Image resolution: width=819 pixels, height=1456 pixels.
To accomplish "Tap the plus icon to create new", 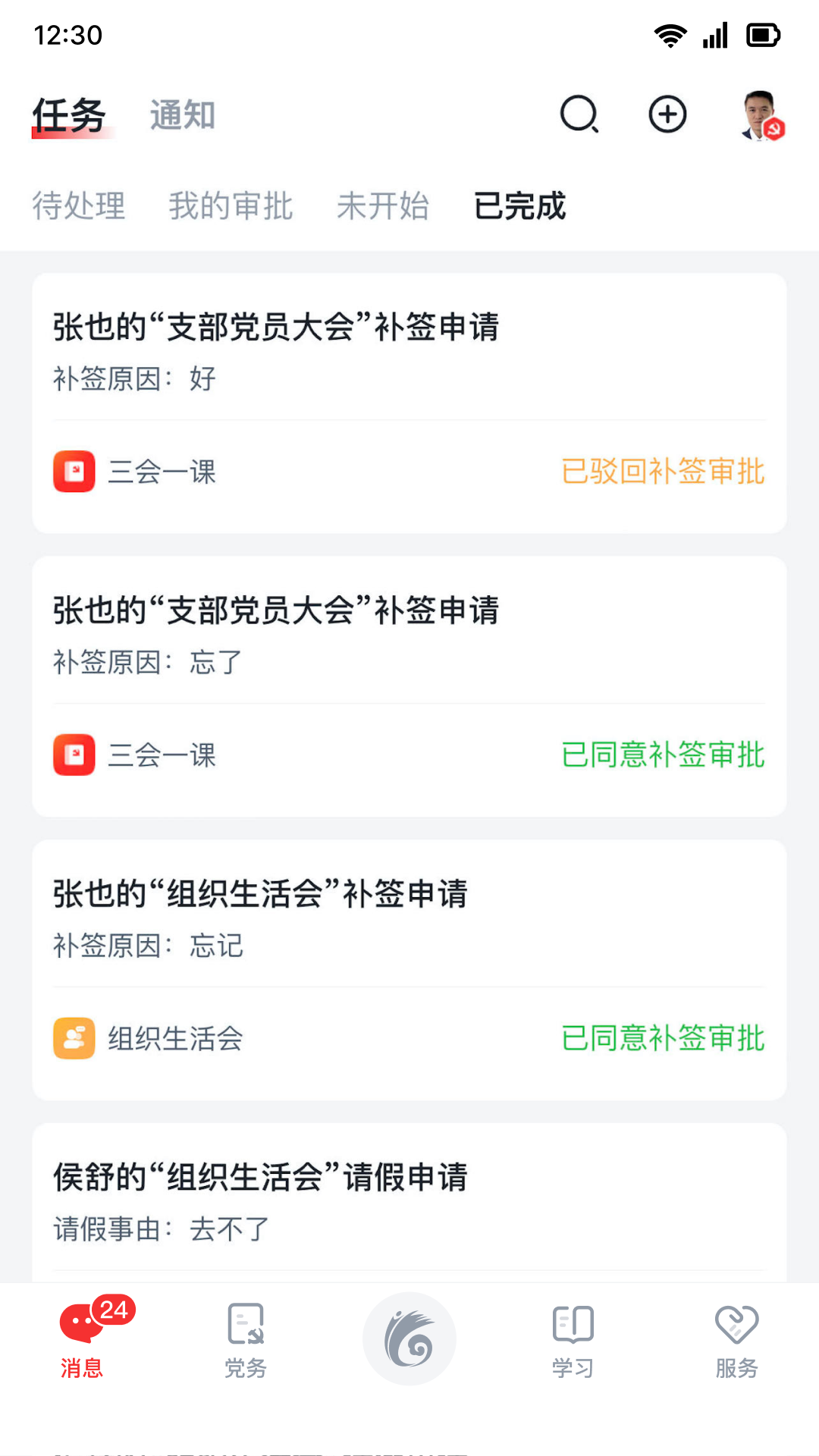I will click(x=667, y=115).
